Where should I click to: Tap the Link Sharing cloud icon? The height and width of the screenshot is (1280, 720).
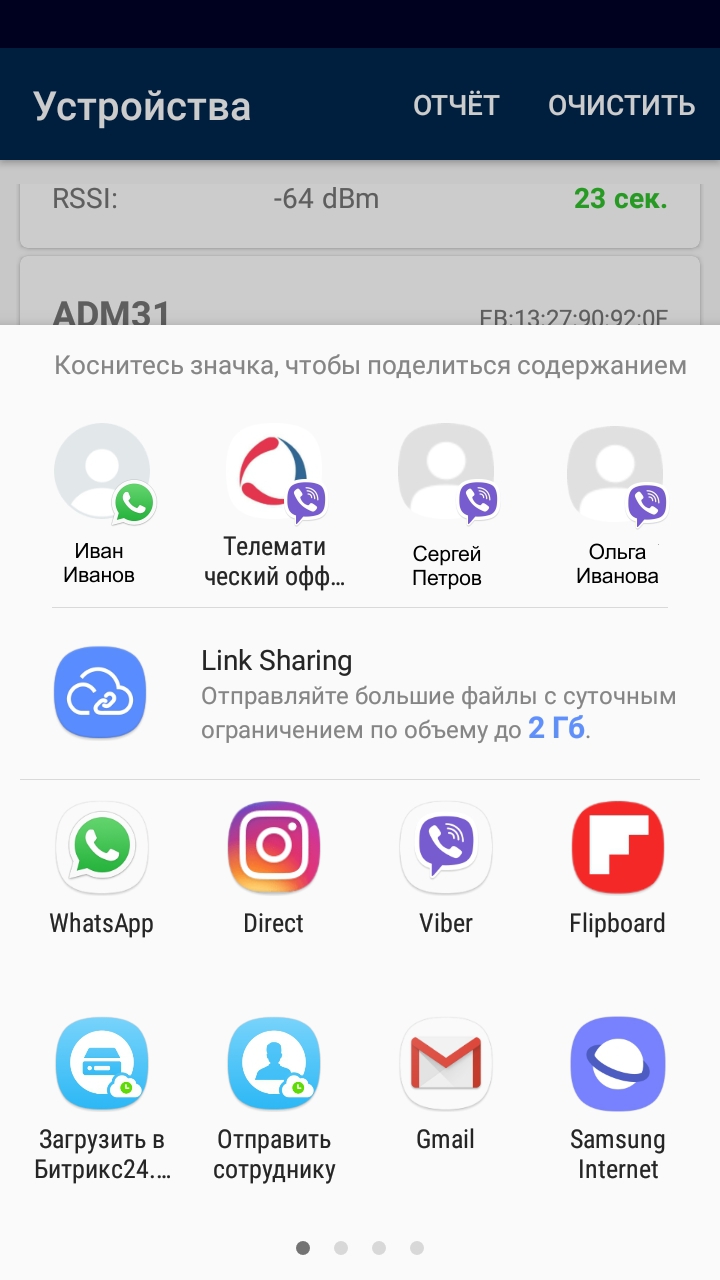100,691
